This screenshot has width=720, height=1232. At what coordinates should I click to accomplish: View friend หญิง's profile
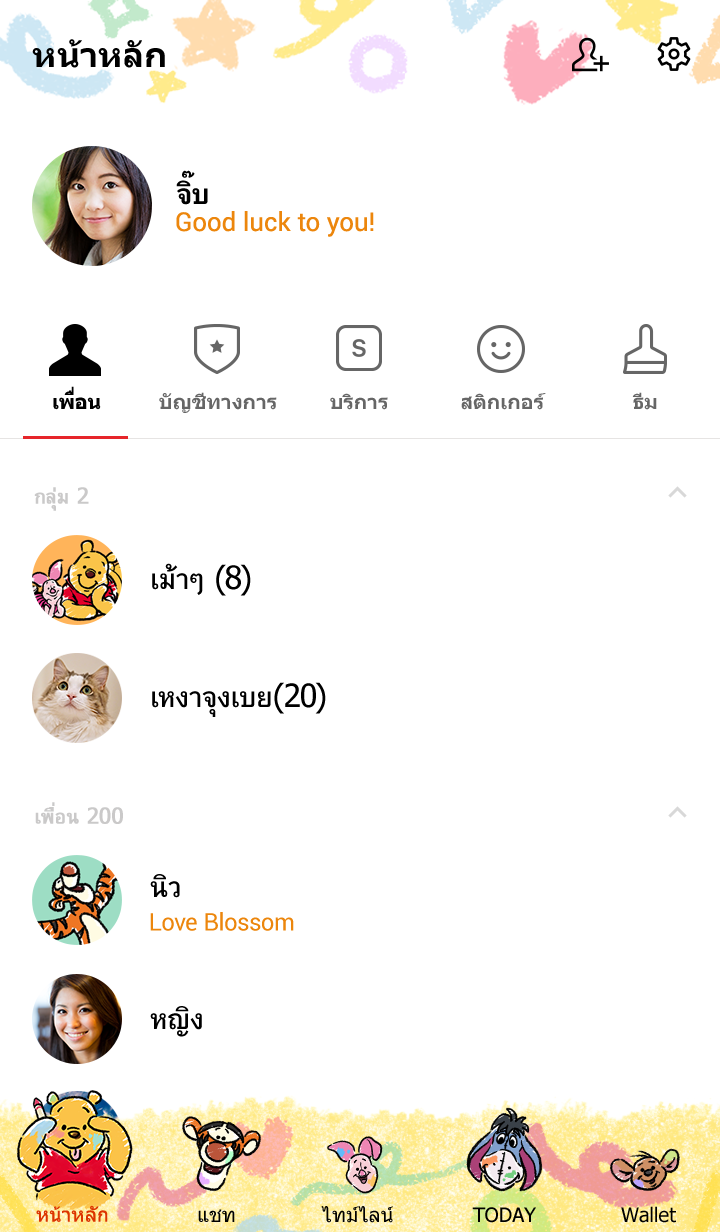176,1019
